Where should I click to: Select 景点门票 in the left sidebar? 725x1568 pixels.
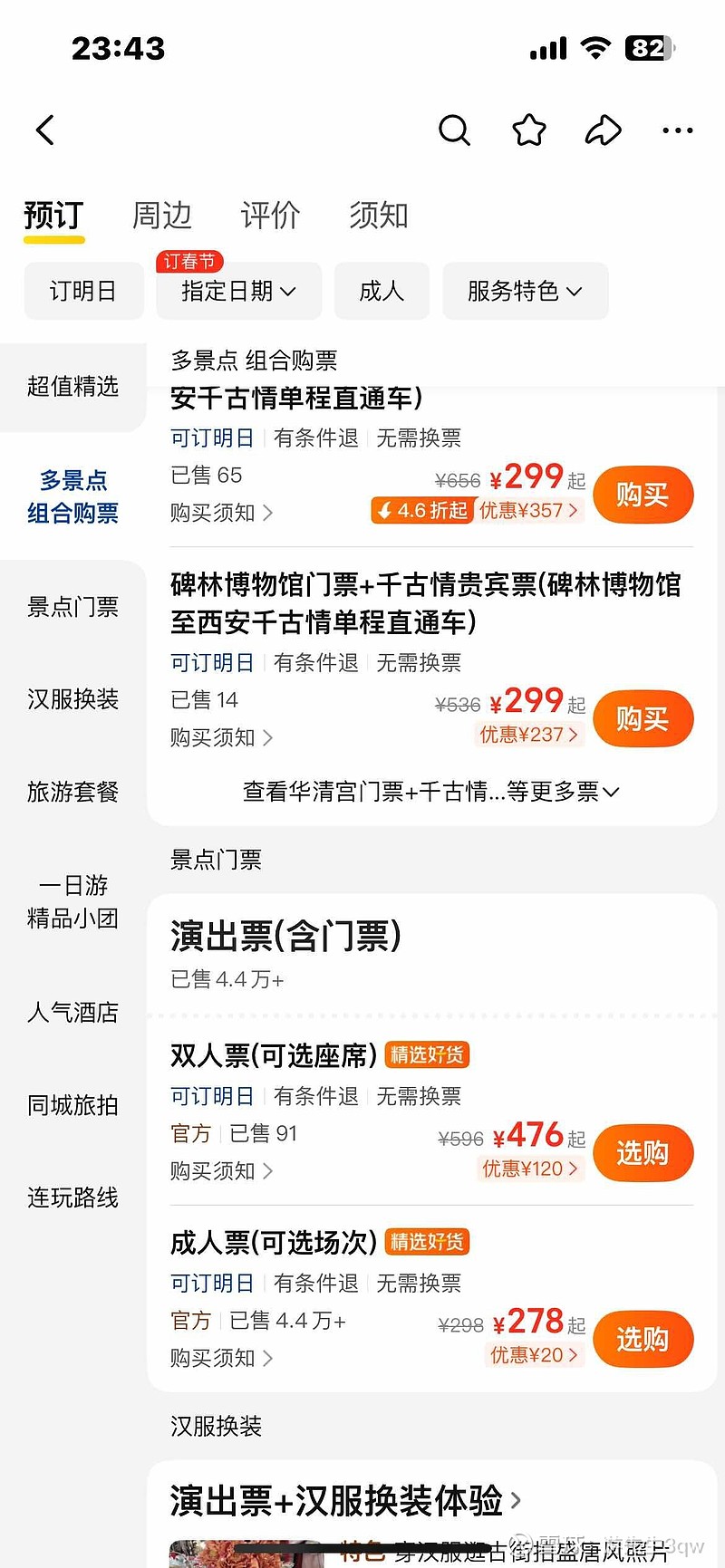[72, 607]
